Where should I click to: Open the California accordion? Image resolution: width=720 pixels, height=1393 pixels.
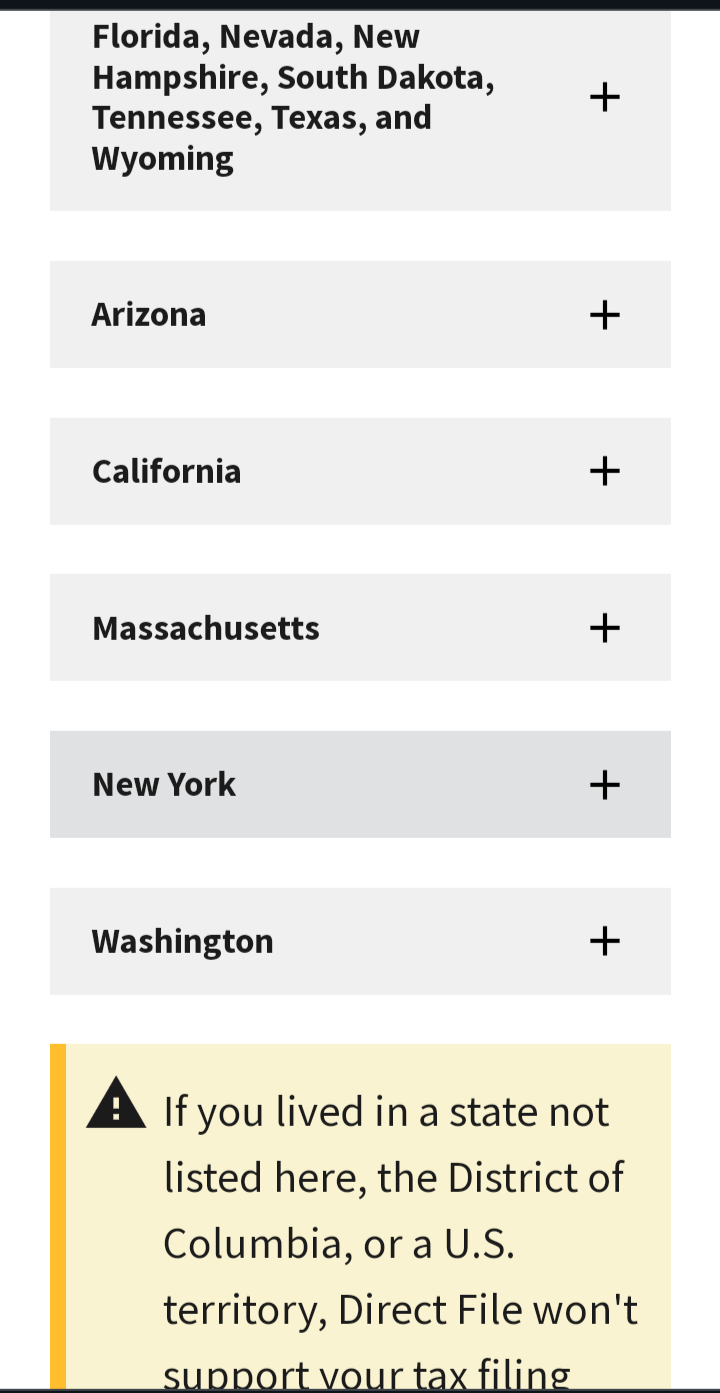coord(360,471)
